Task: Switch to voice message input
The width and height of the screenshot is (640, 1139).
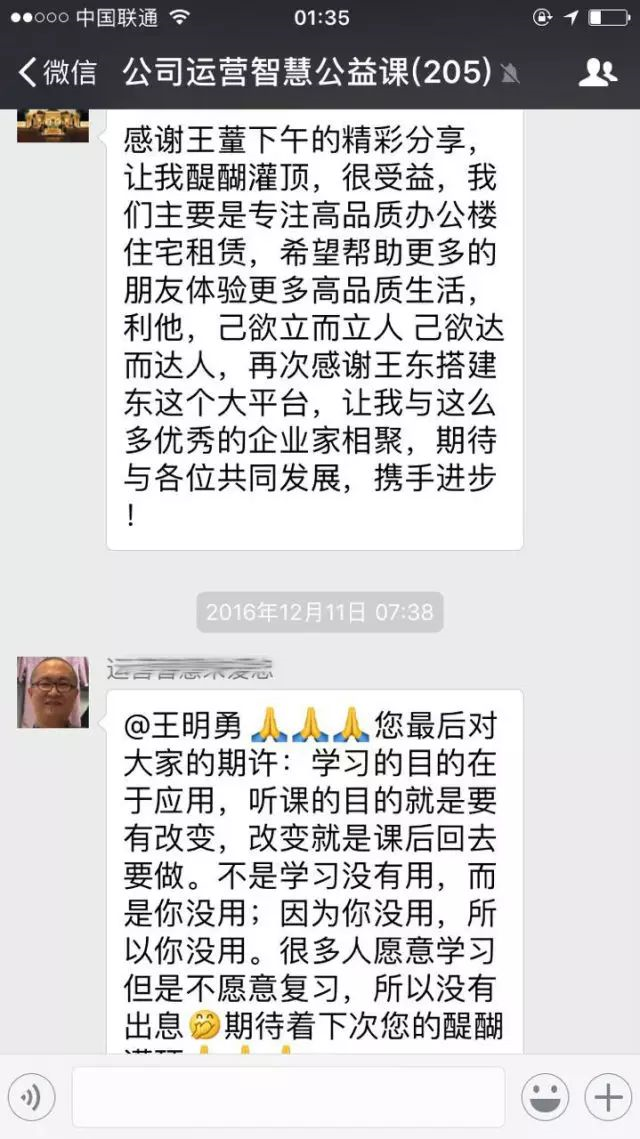Action: (x=31, y=1098)
